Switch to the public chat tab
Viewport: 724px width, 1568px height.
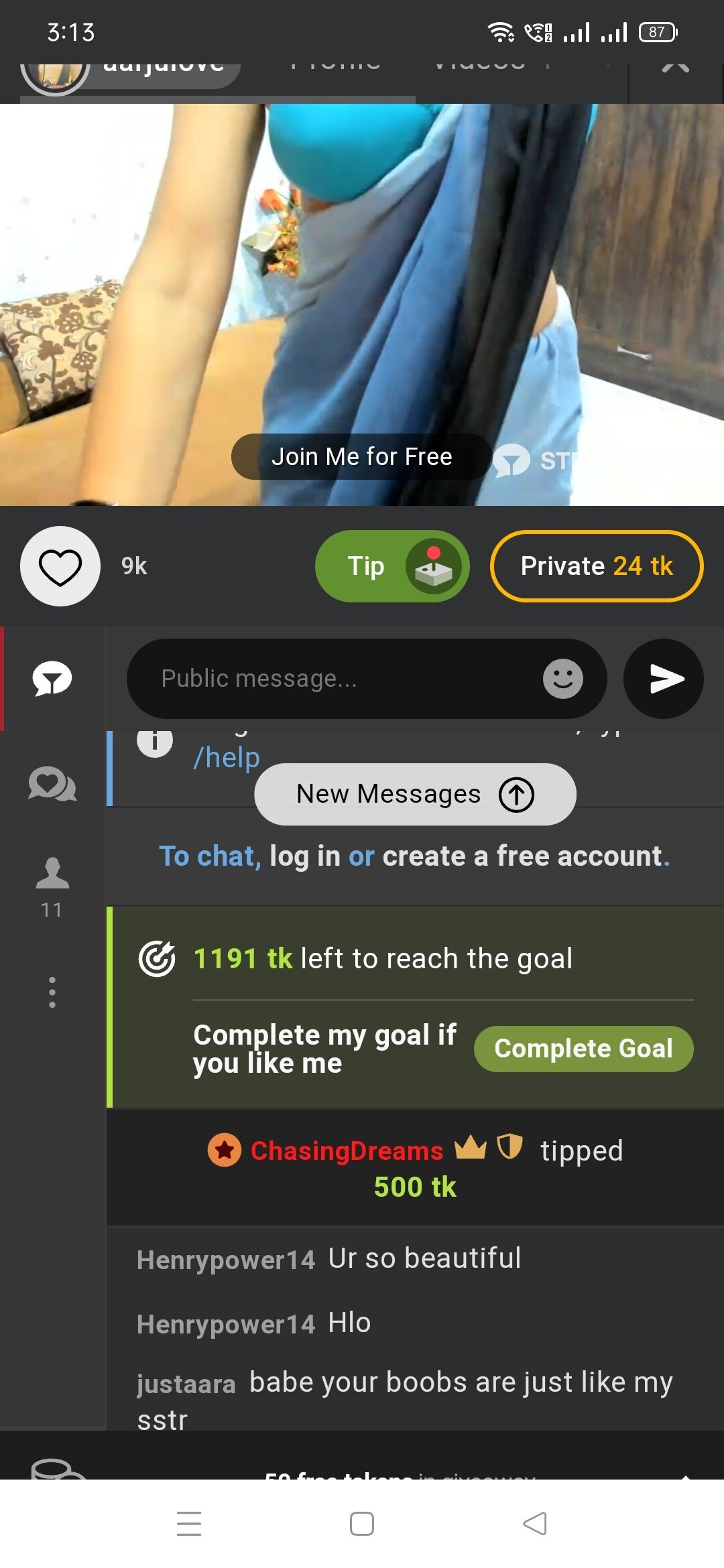click(52, 678)
